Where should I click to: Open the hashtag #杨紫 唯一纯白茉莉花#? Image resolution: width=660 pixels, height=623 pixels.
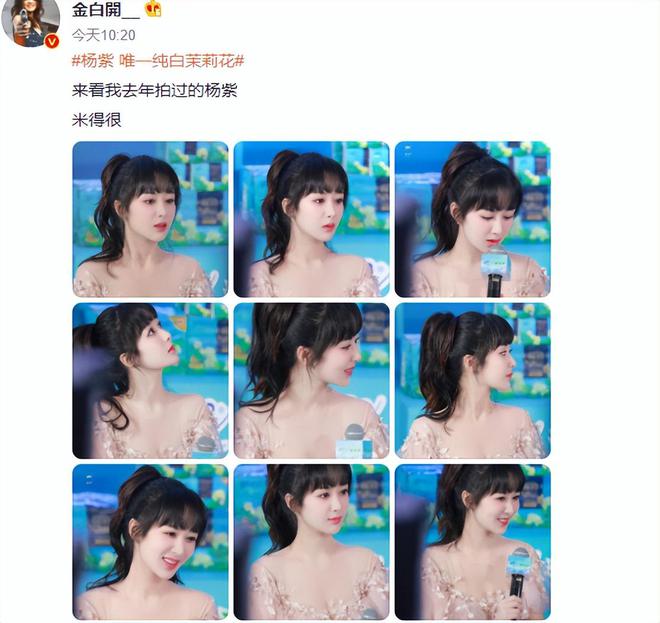[158, 62]
